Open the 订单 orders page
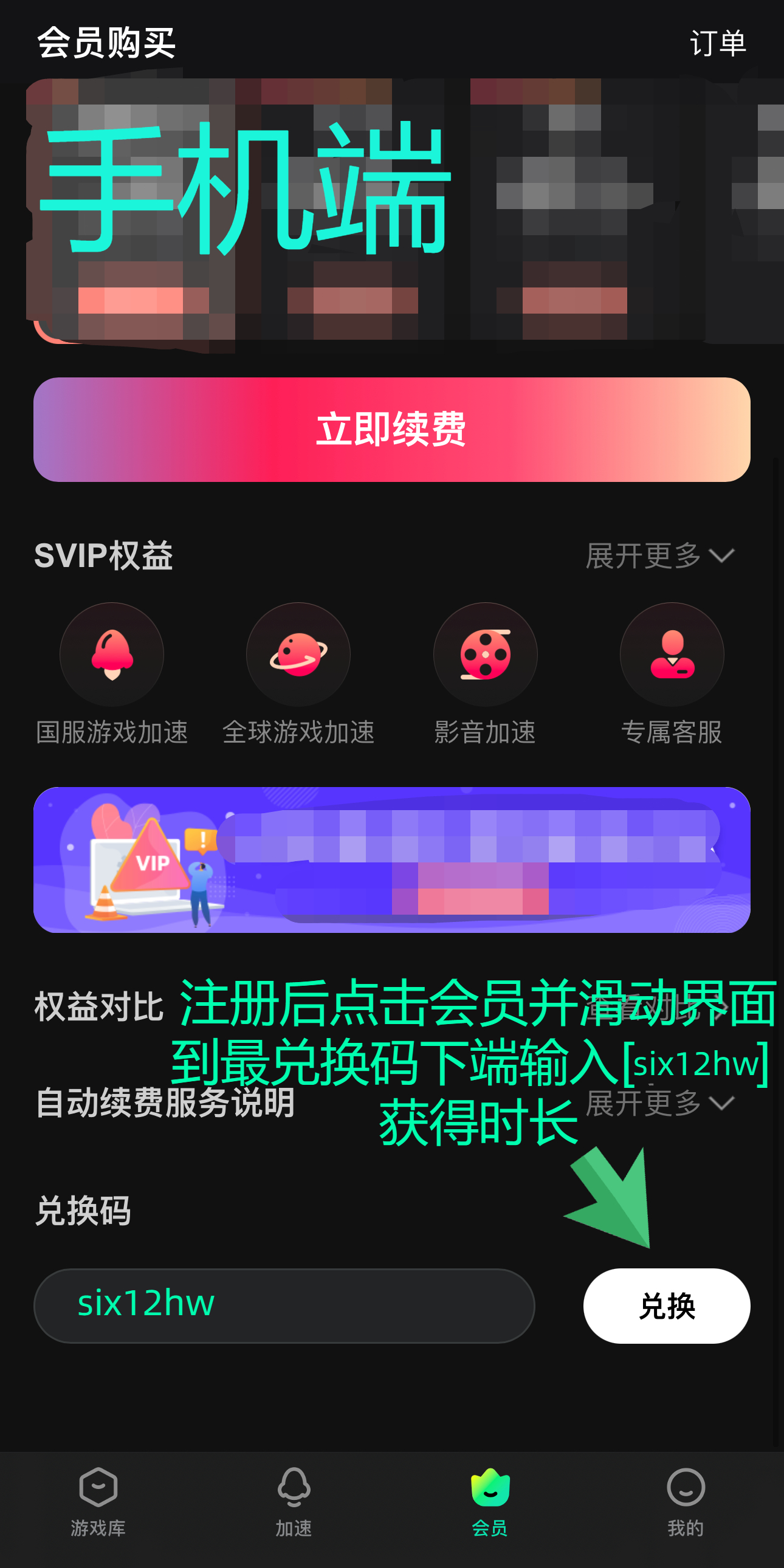The width and height of the screenshot is (784, 1568). point(718,43)
